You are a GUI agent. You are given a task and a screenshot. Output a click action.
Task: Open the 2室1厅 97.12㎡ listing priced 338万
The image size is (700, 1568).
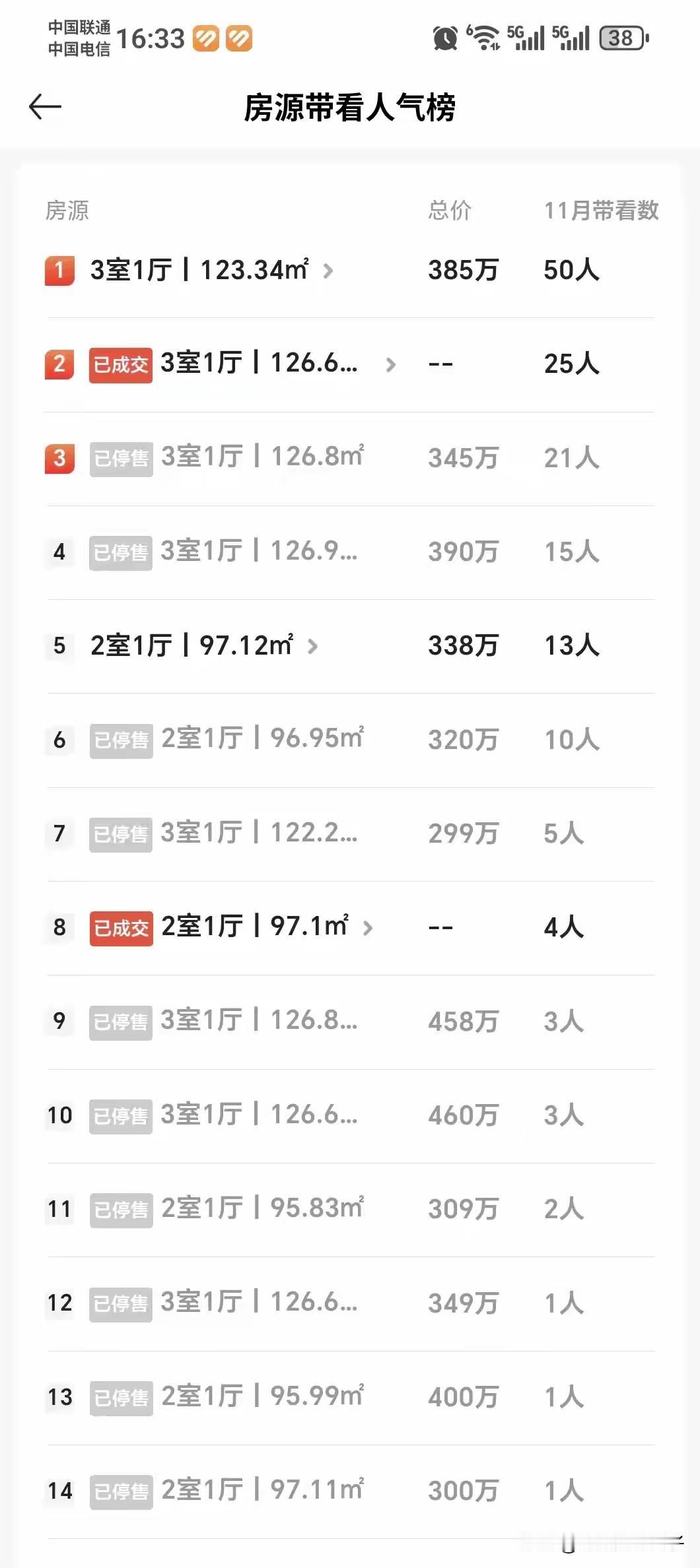pyautogui.click(x=203, y=645)
